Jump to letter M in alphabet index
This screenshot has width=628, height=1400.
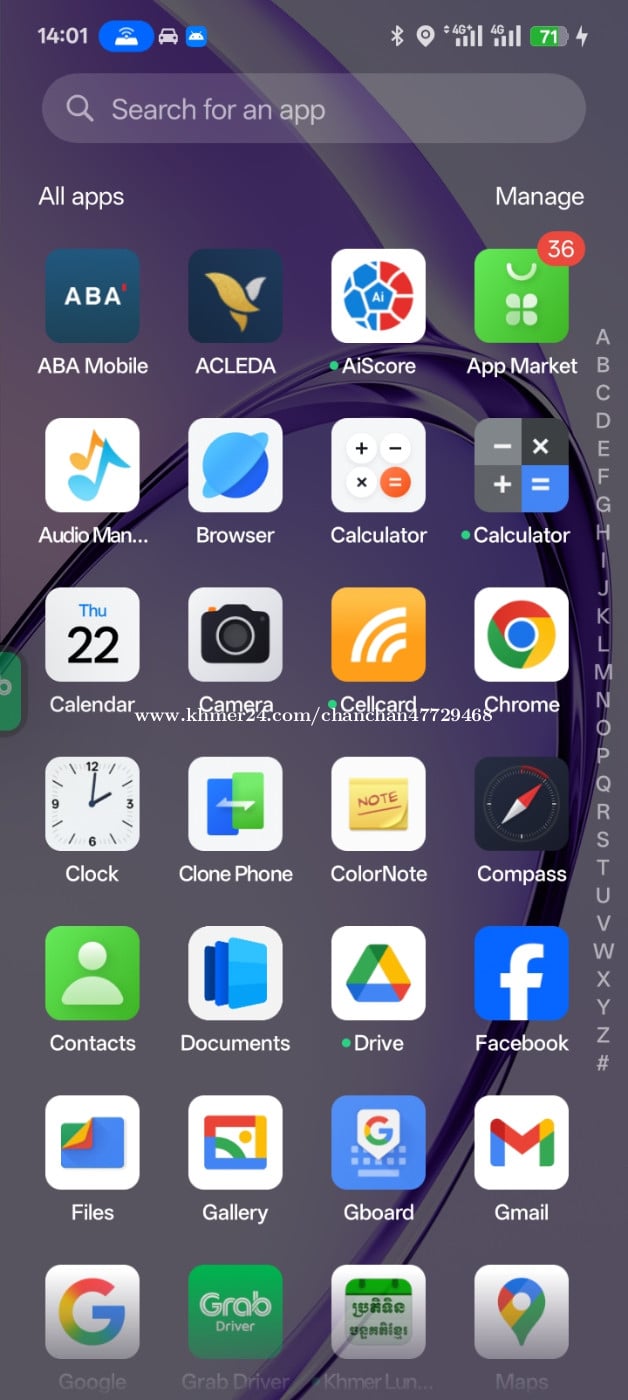pyautogui.click(x=602, y=671)
